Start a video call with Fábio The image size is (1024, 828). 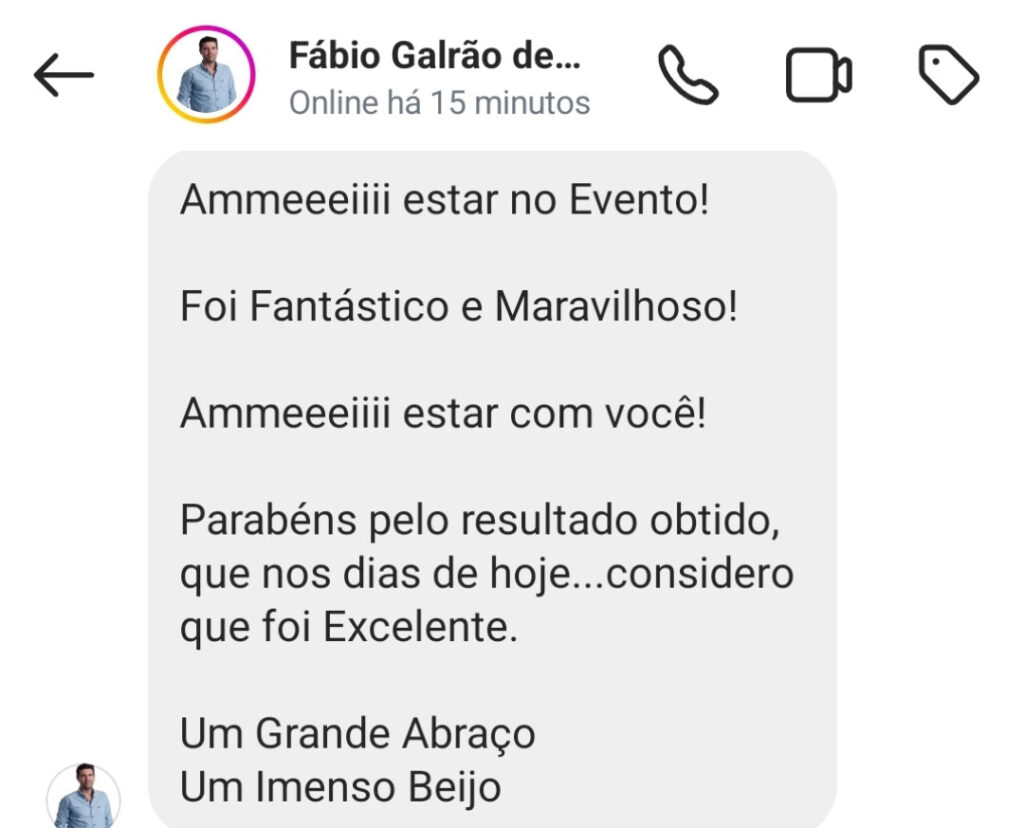819,75
